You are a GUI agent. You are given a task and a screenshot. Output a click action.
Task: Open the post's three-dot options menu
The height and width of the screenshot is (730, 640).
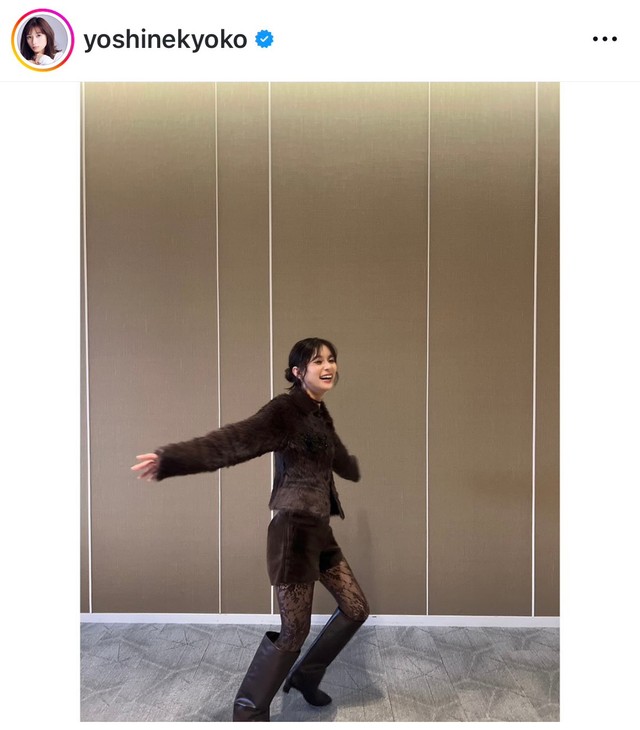tap(605, 40)
